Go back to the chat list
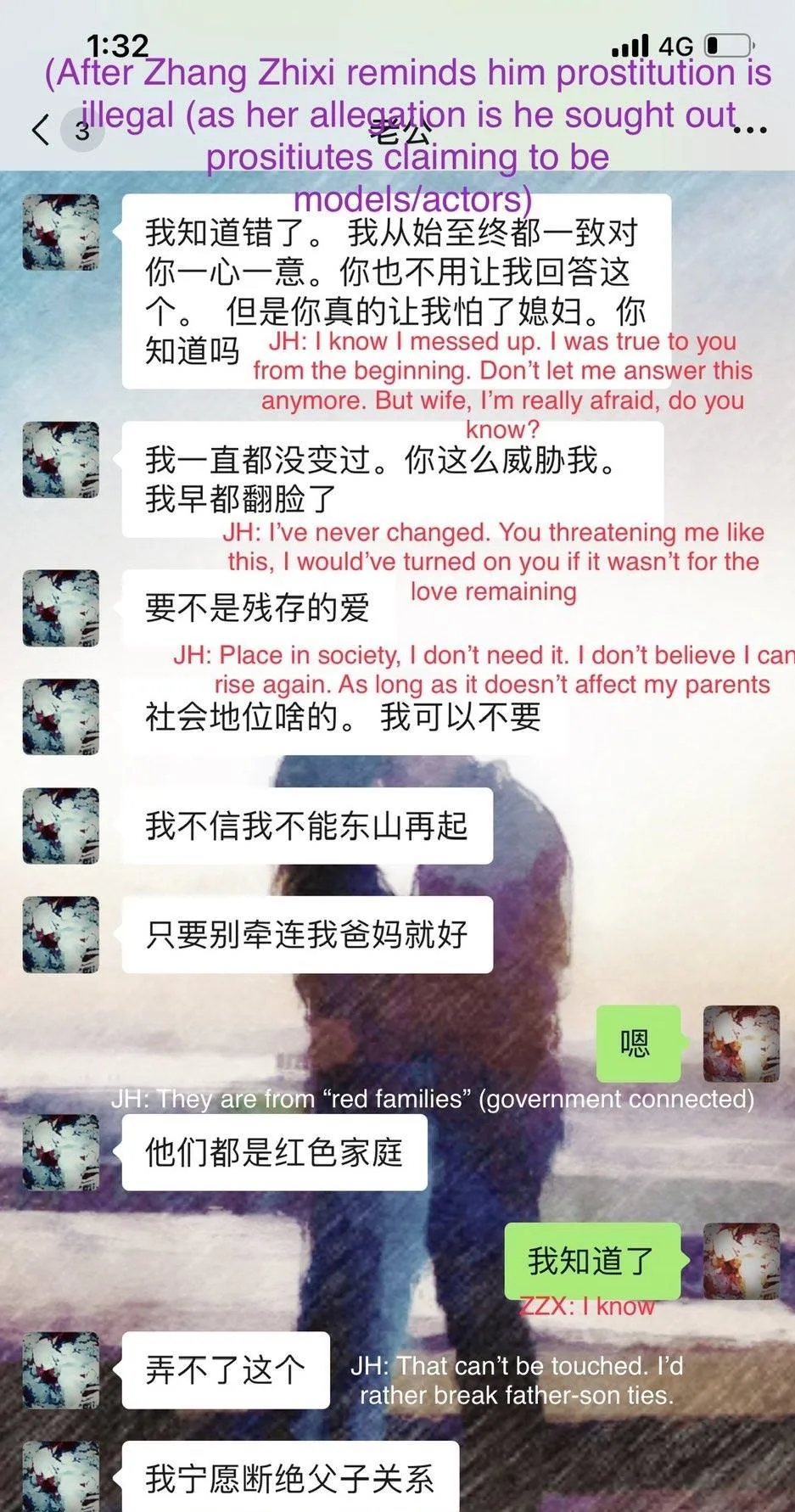The width and height of the screenshot is (795, 1512). pos(41,130)
